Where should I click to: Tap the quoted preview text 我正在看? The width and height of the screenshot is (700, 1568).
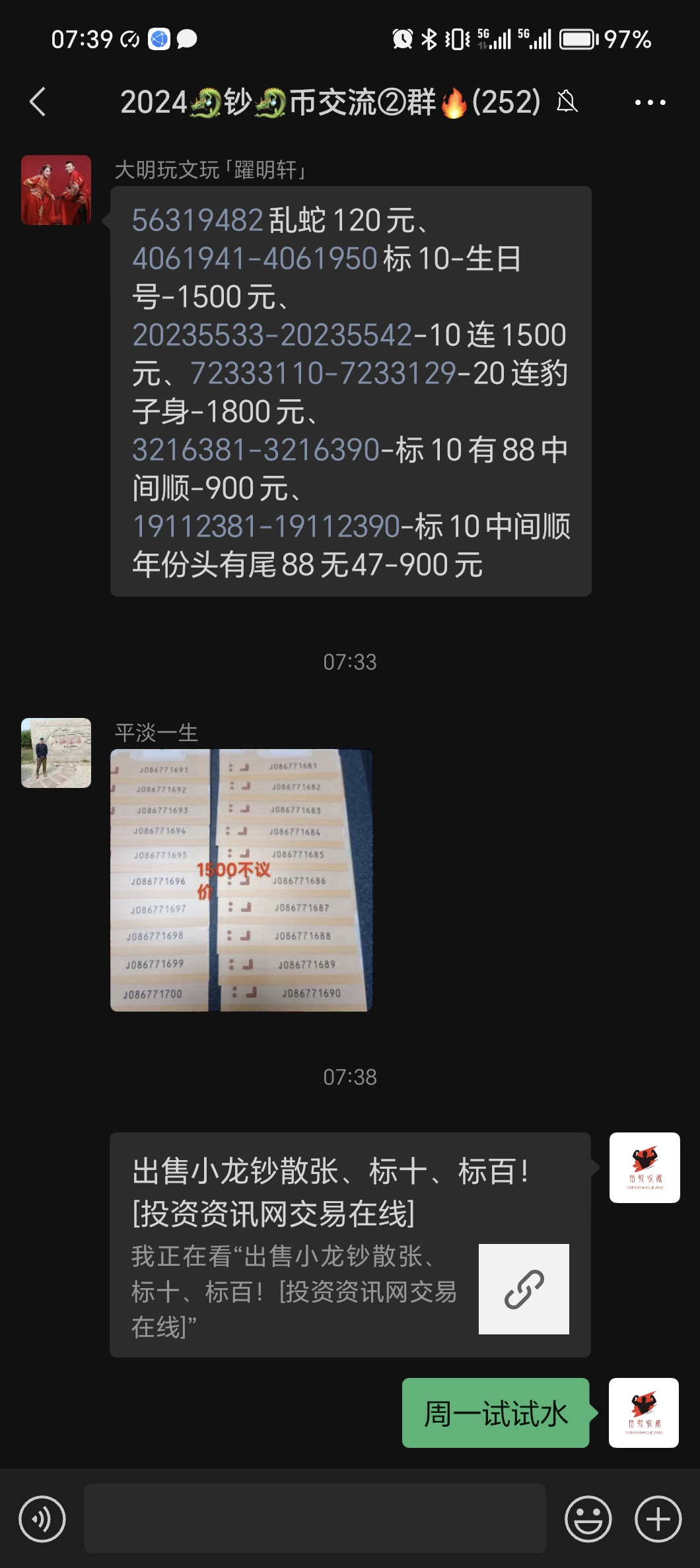[x=291, y=1287]
